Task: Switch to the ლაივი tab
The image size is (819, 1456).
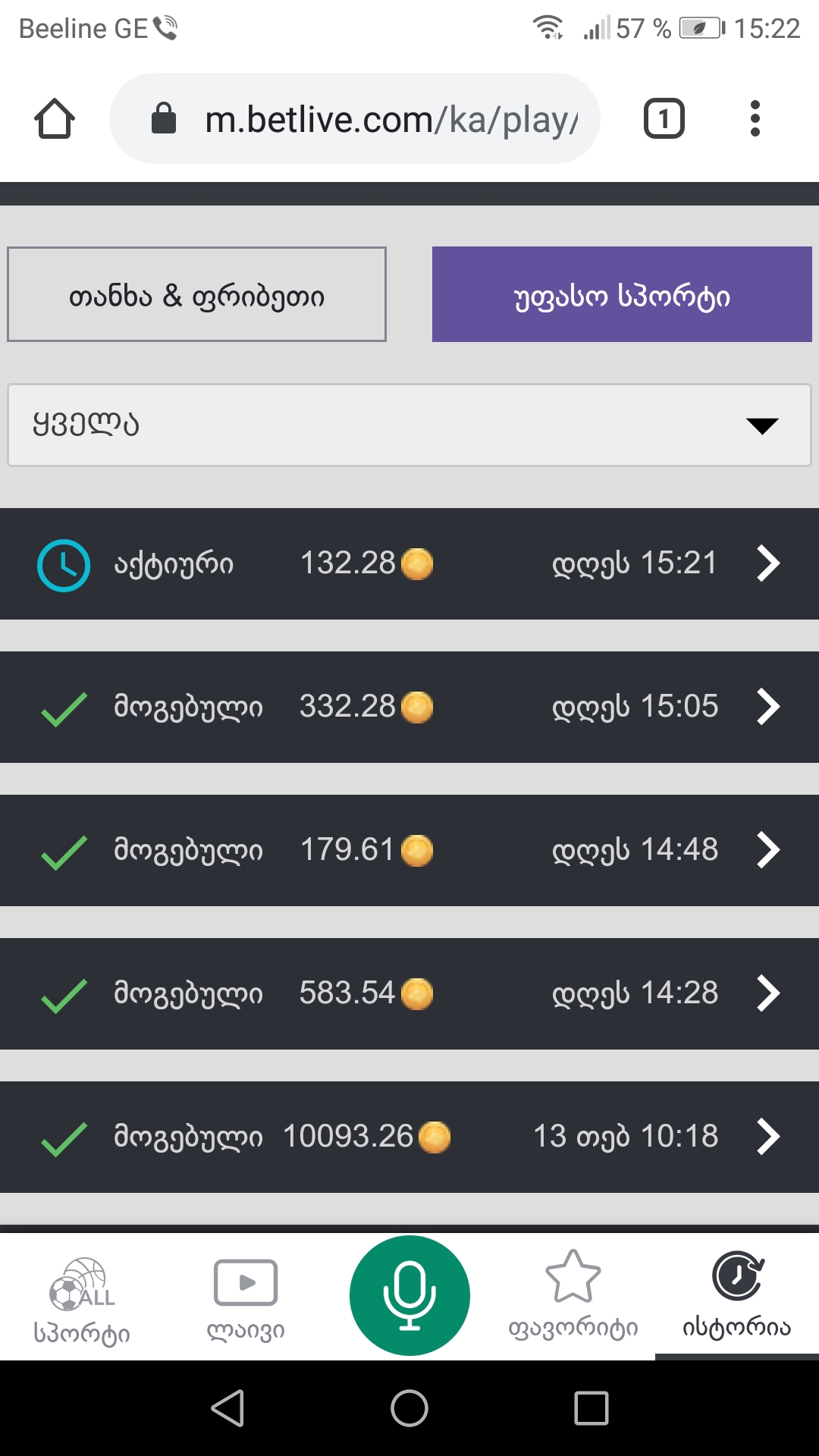Action: (x=246, y=1298)
